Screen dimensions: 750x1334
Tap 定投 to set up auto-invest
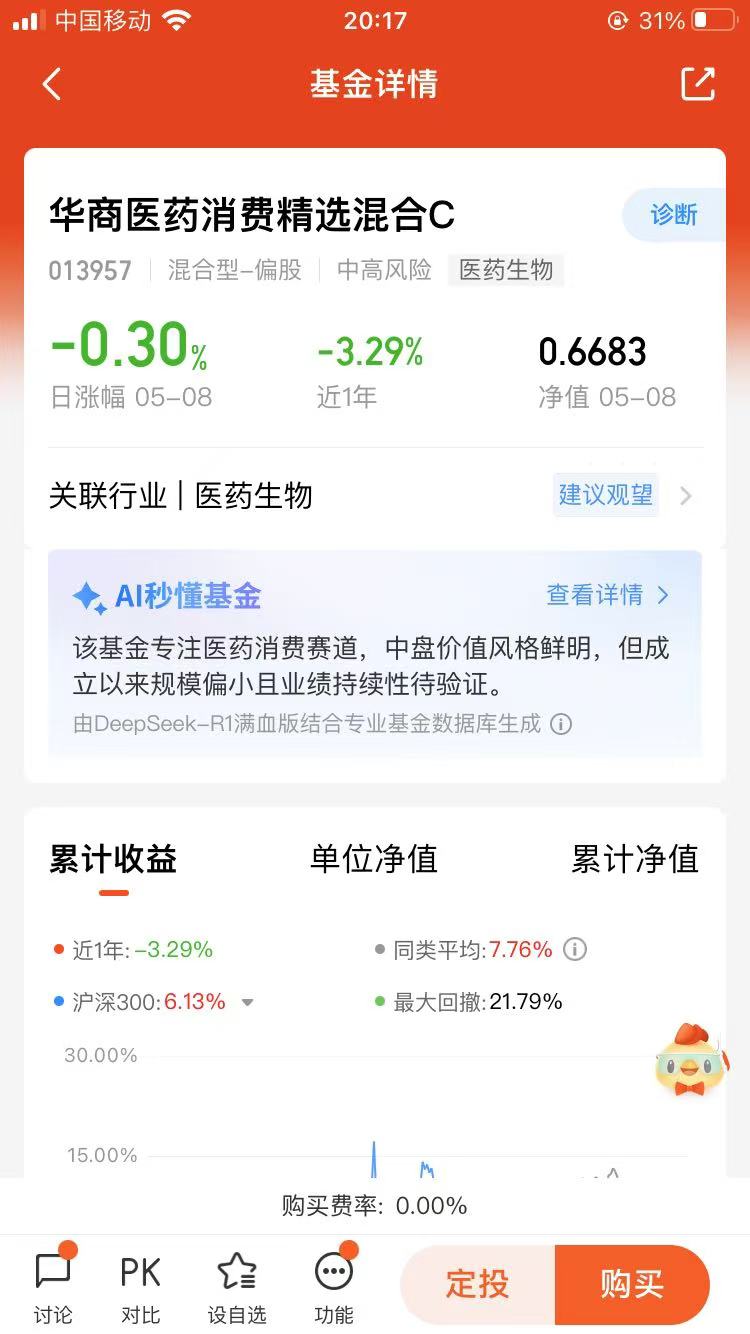coord(478,1284)
